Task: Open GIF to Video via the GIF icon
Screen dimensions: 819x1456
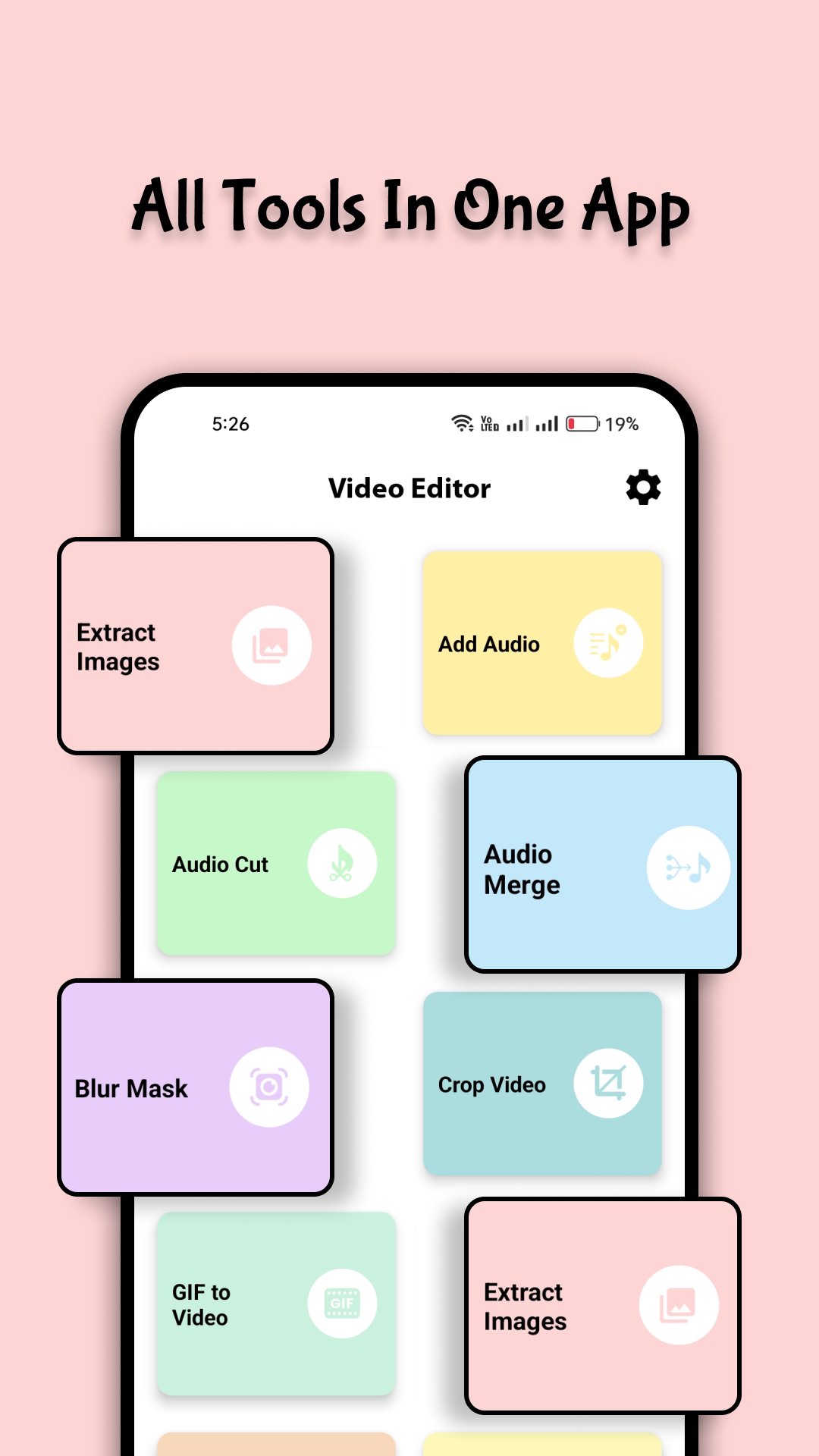Action: pos(342,1302)
